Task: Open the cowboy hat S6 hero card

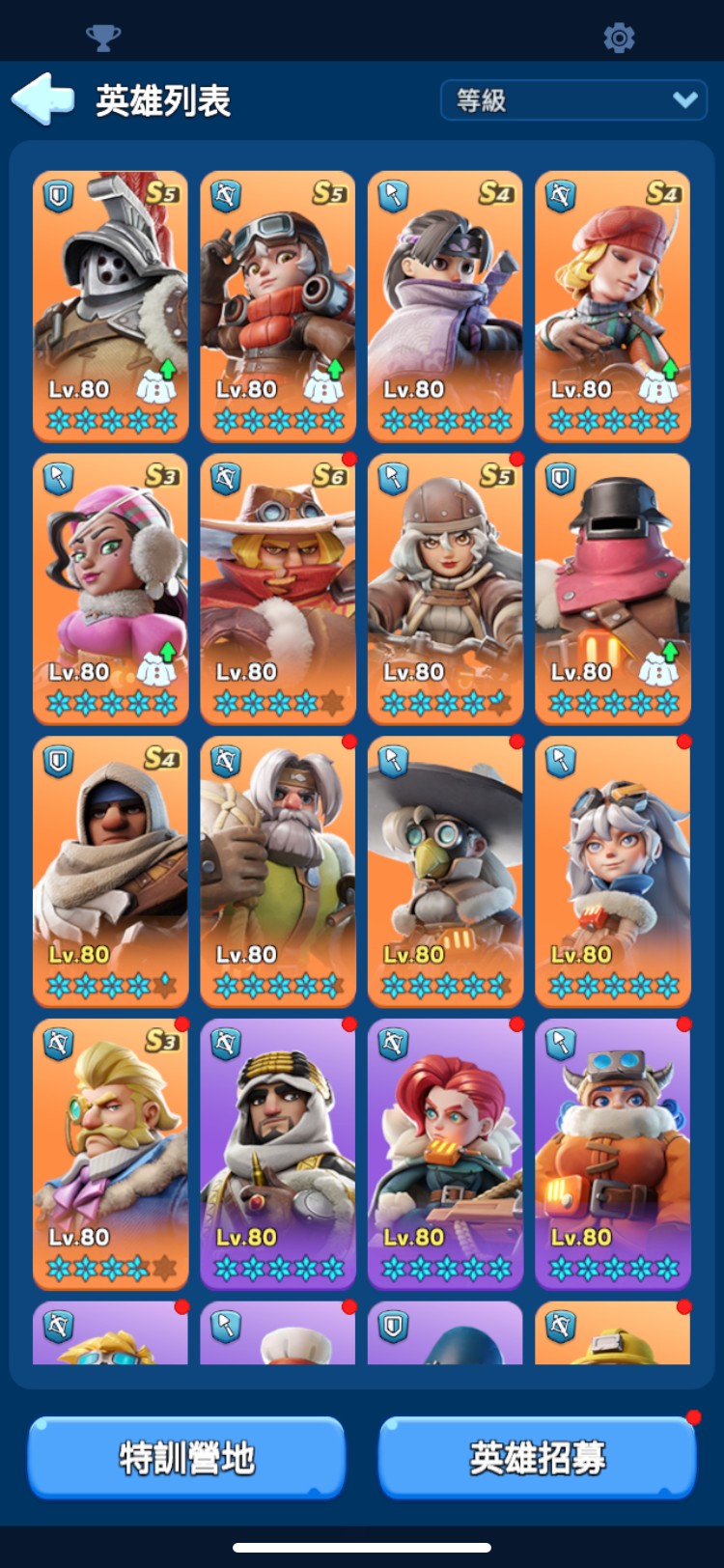Action: coord(278,587)
